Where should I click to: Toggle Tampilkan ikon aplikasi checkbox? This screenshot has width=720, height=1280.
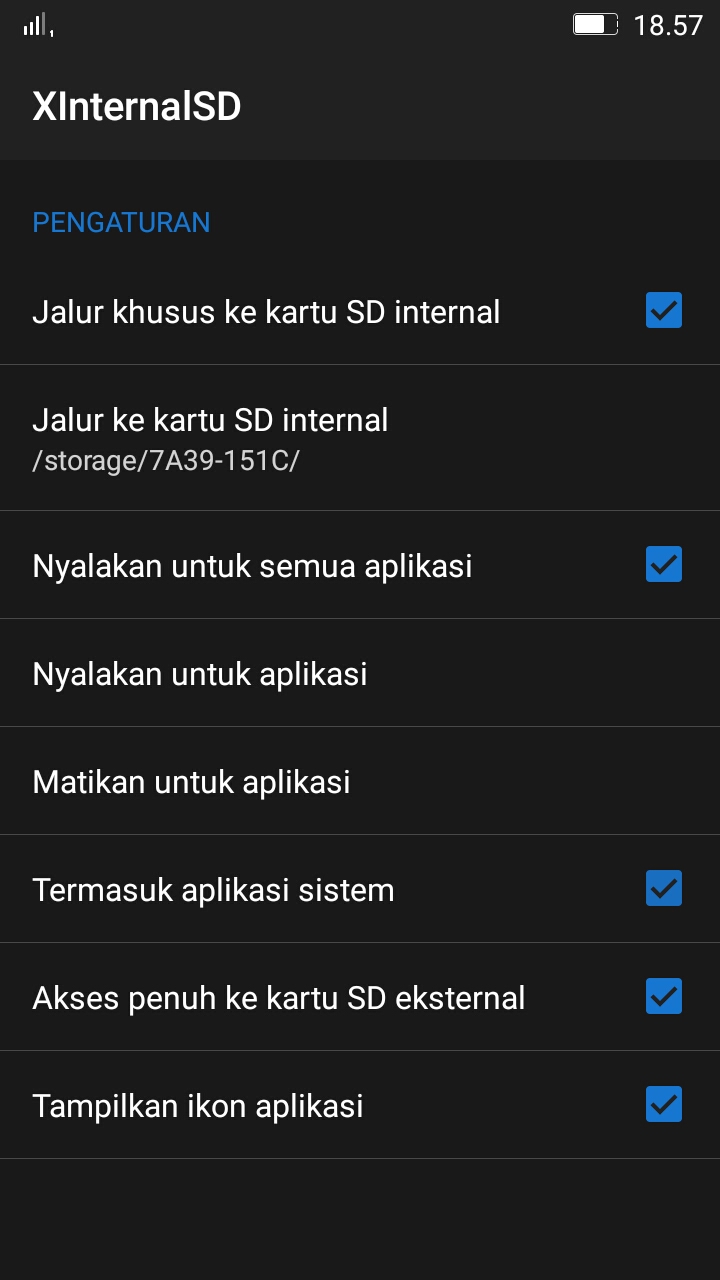[663, 1104]
